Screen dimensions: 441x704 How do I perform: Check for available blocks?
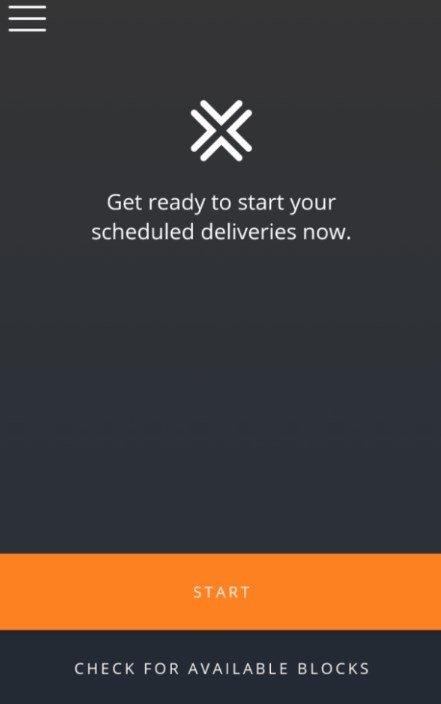[x=222, y=669]
